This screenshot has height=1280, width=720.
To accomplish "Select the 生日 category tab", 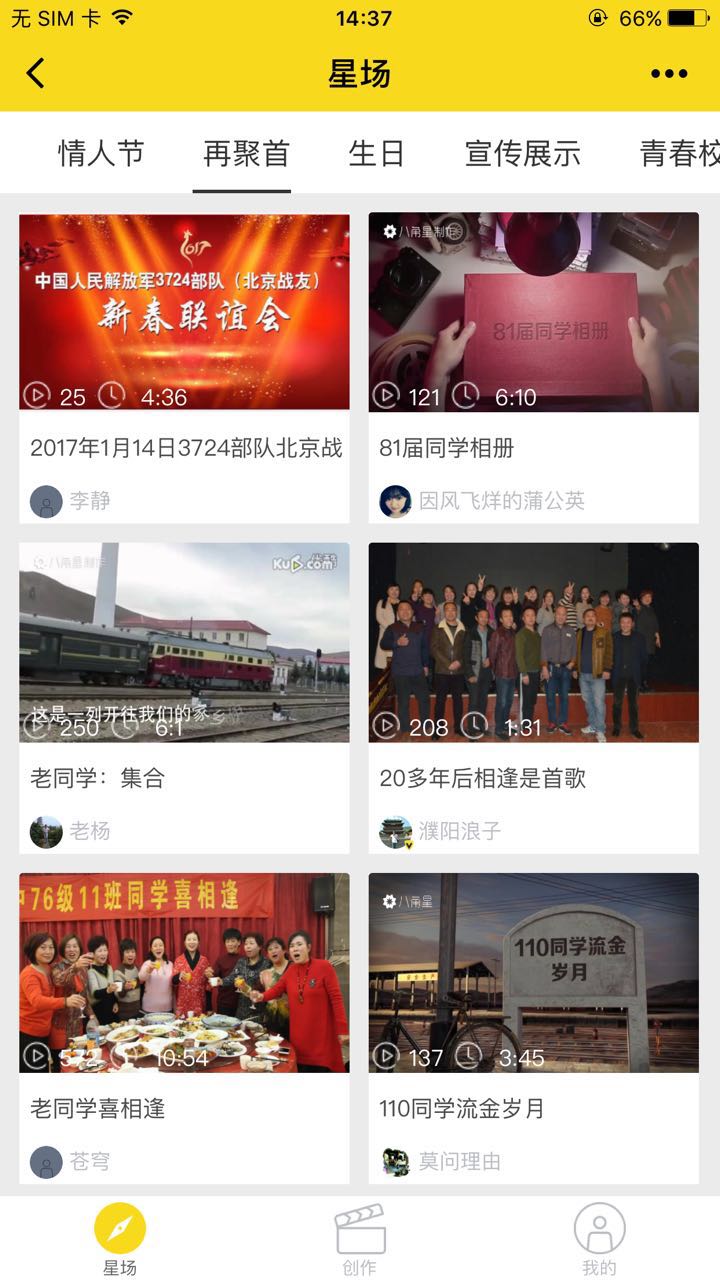I will pos(376,153).
